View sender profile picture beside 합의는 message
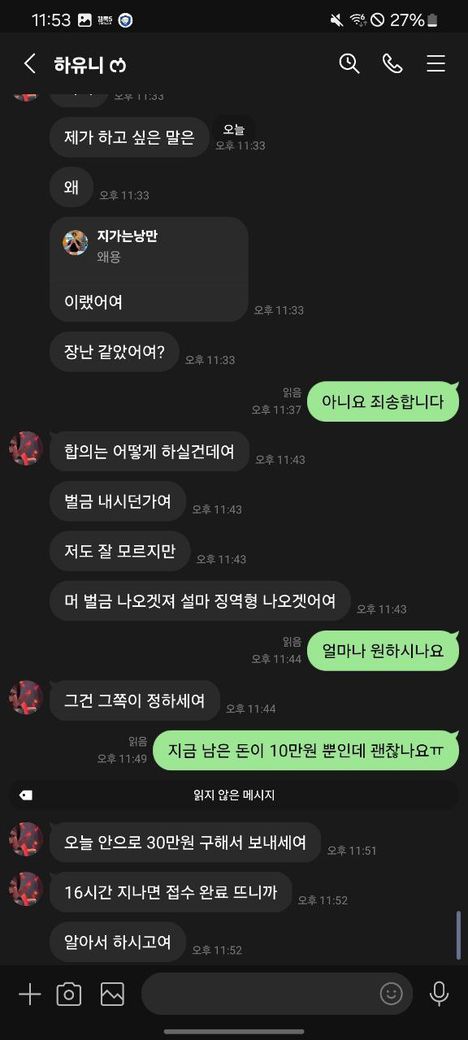 pos(27,448)
